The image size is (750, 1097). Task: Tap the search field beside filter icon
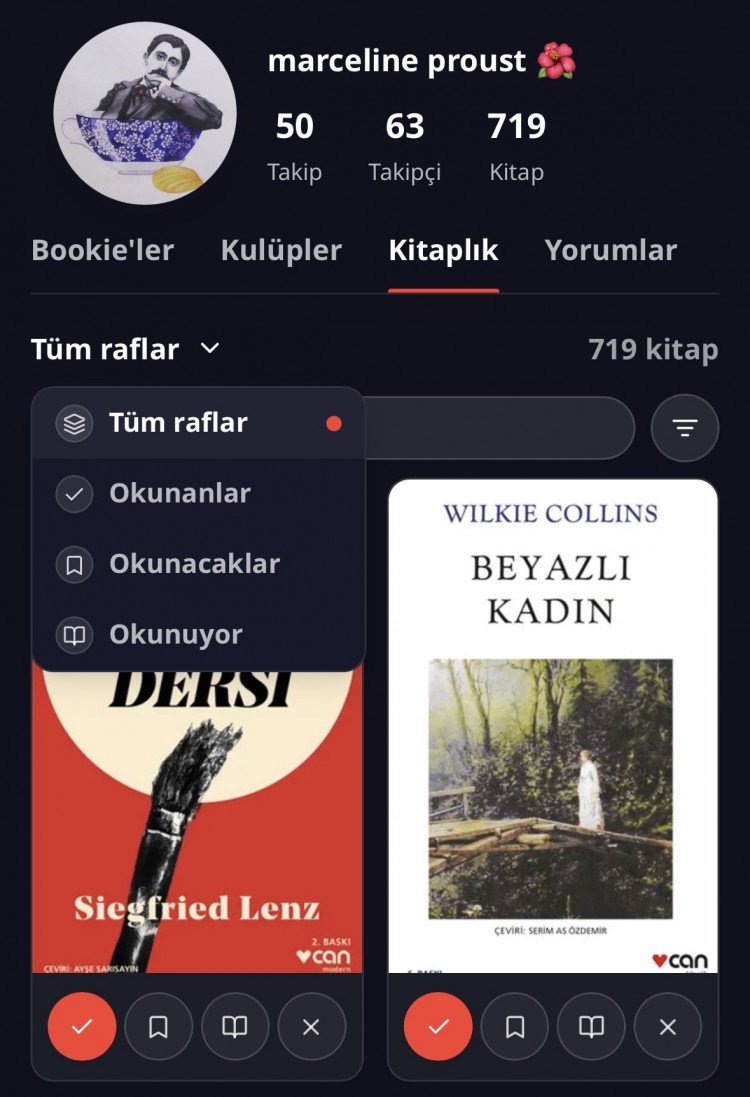(x=500, y=428)
